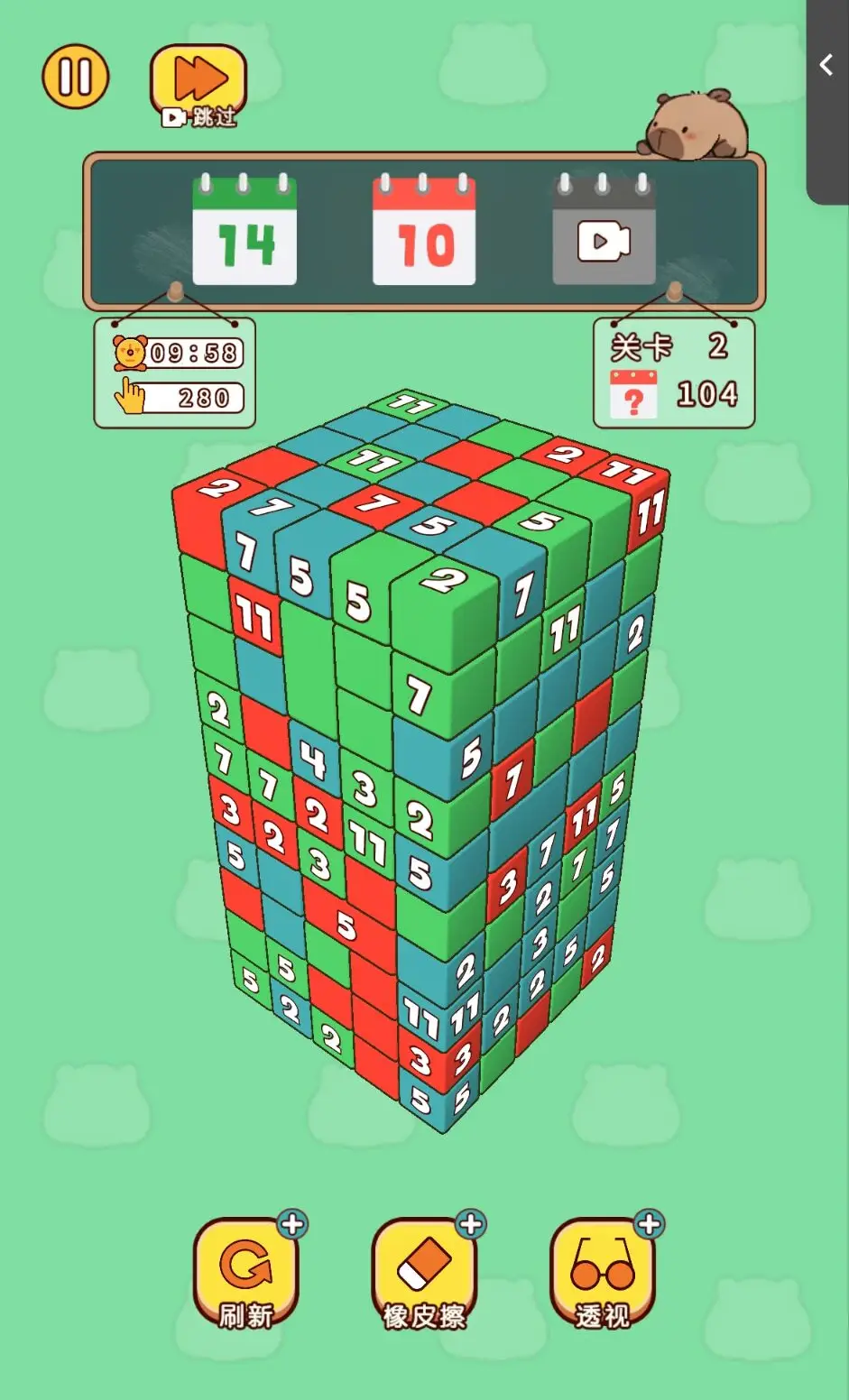The height and width of the screenshot is (1400, 849).
Task: Expand the side panel arrow
Action: tap(826, 65)
